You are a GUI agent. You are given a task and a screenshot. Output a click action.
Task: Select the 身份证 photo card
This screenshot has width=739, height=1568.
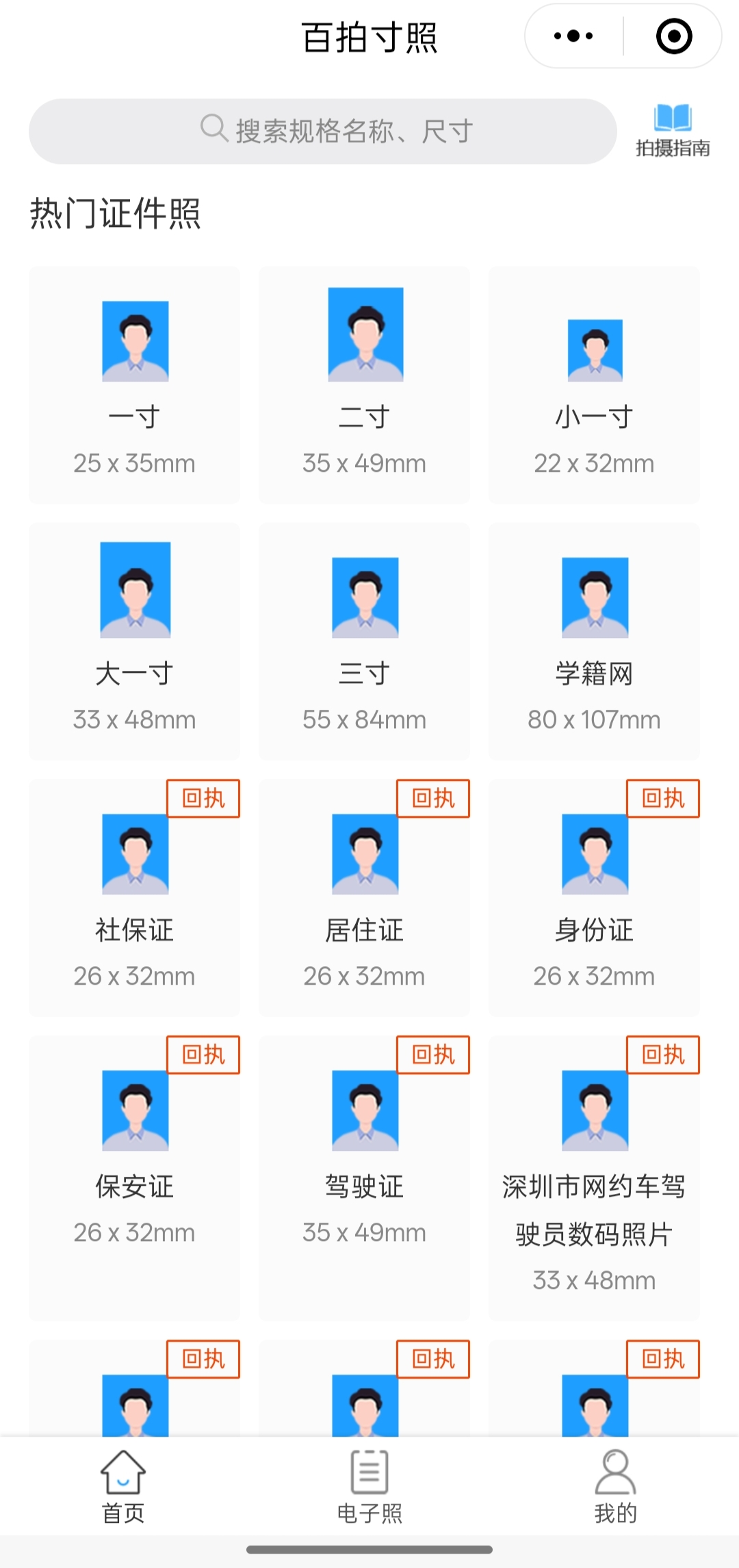(x=594, y=898)
